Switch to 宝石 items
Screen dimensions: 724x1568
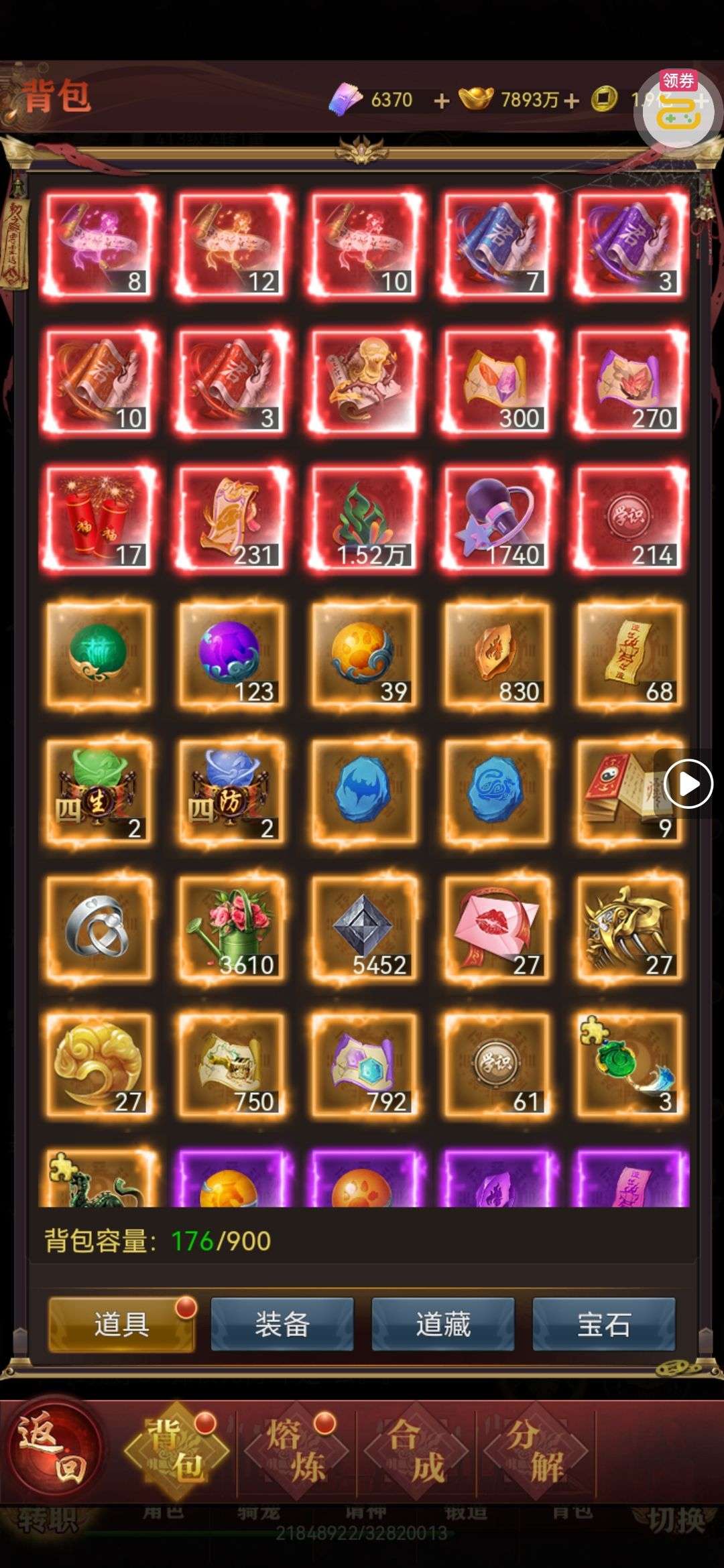(604, 1324)
